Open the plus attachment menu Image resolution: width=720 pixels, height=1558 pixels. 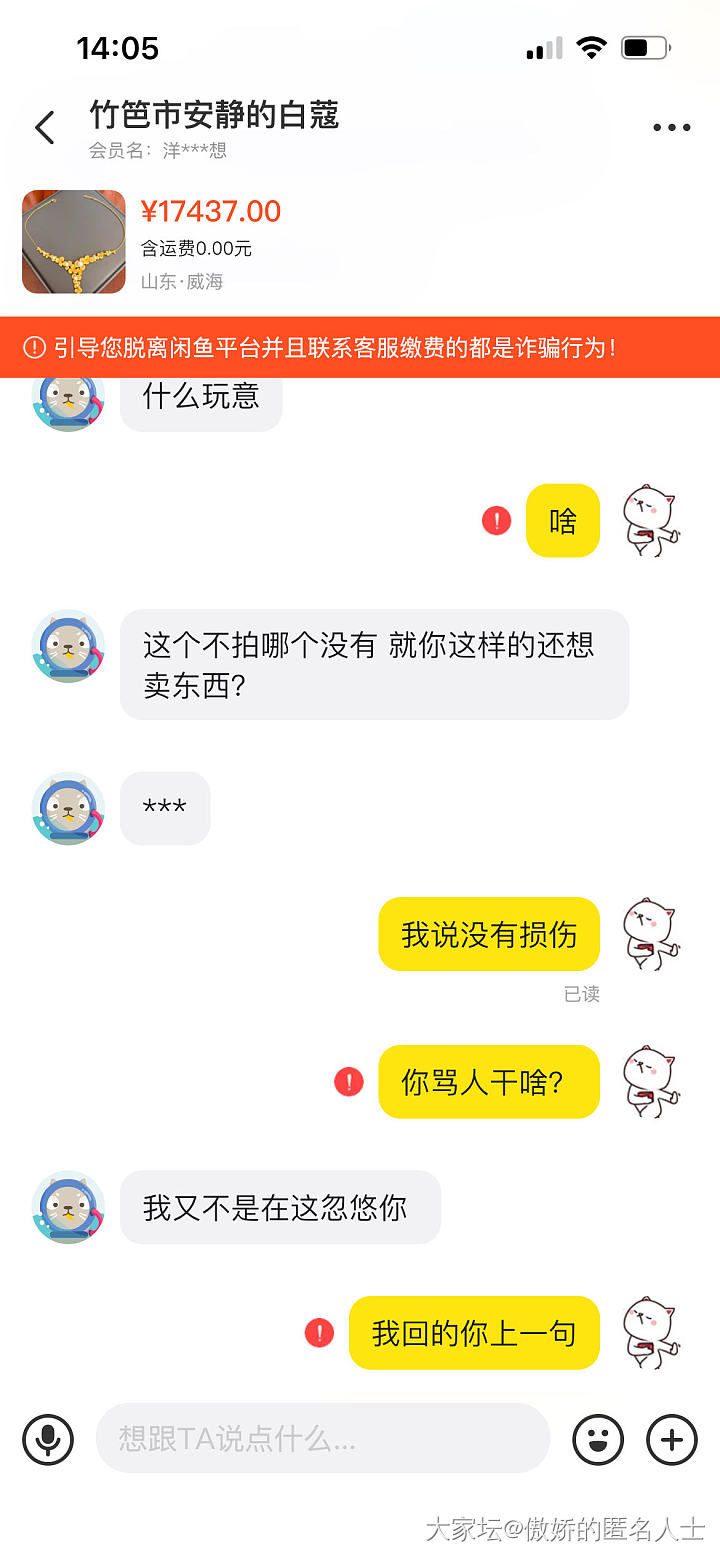click(672, 1439)
